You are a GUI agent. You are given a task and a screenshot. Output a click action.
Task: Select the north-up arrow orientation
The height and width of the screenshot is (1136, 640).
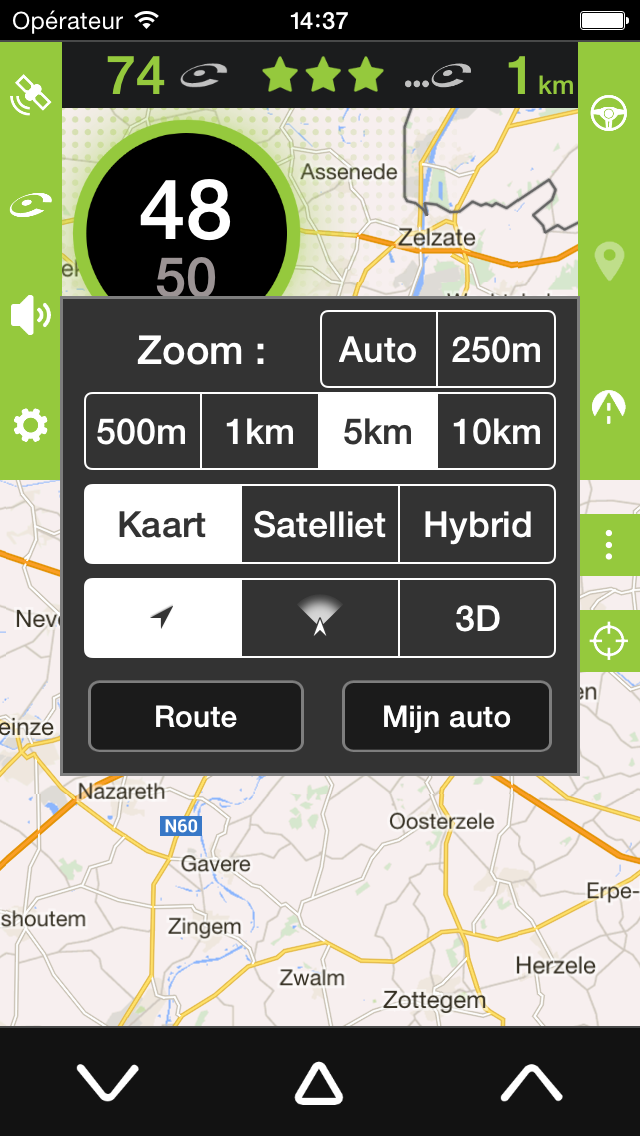click(x=163, y=618)
